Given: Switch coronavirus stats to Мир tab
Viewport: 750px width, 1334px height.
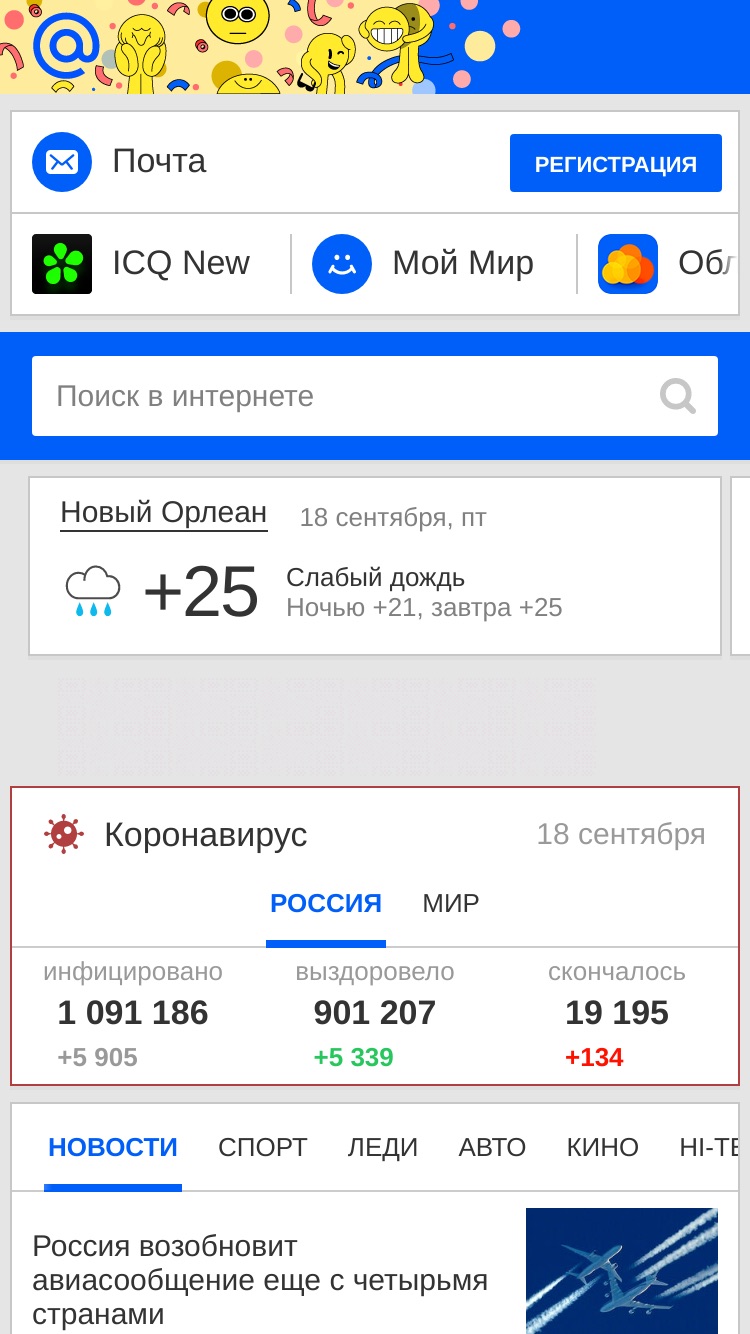Looking at the screenshot, I should (451, 904).
